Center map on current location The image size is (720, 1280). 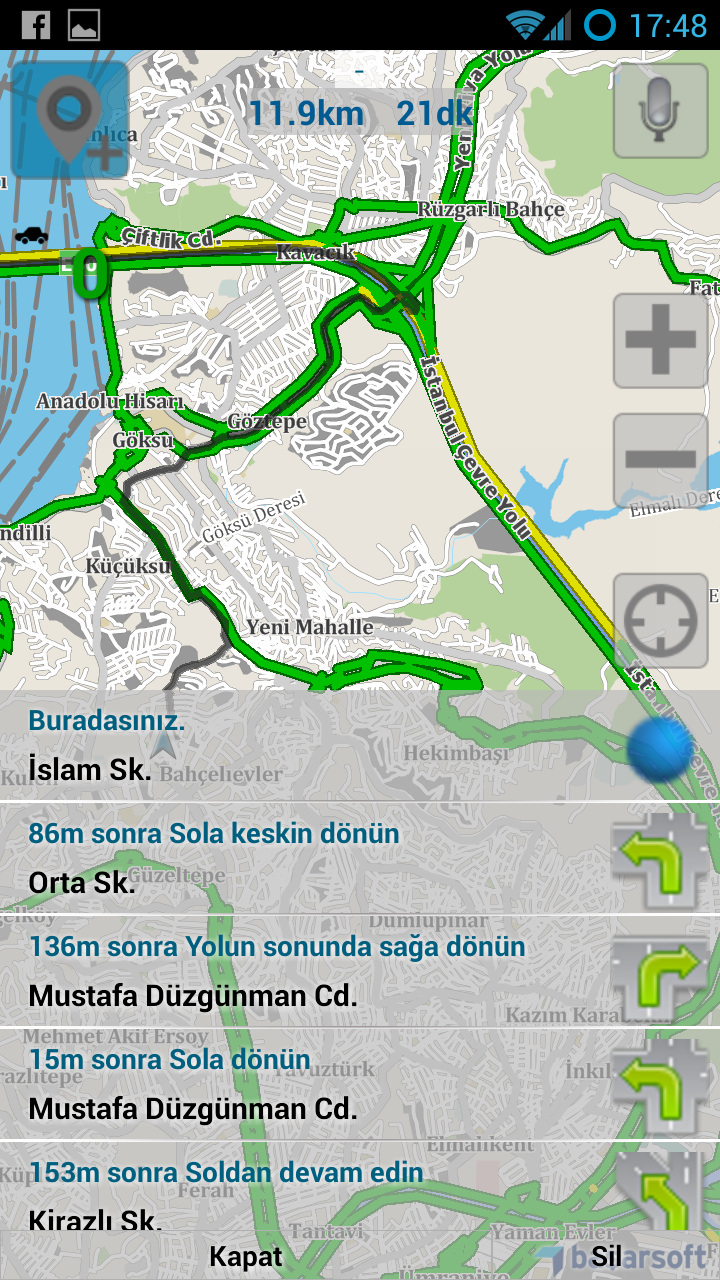tap(660, 620)
